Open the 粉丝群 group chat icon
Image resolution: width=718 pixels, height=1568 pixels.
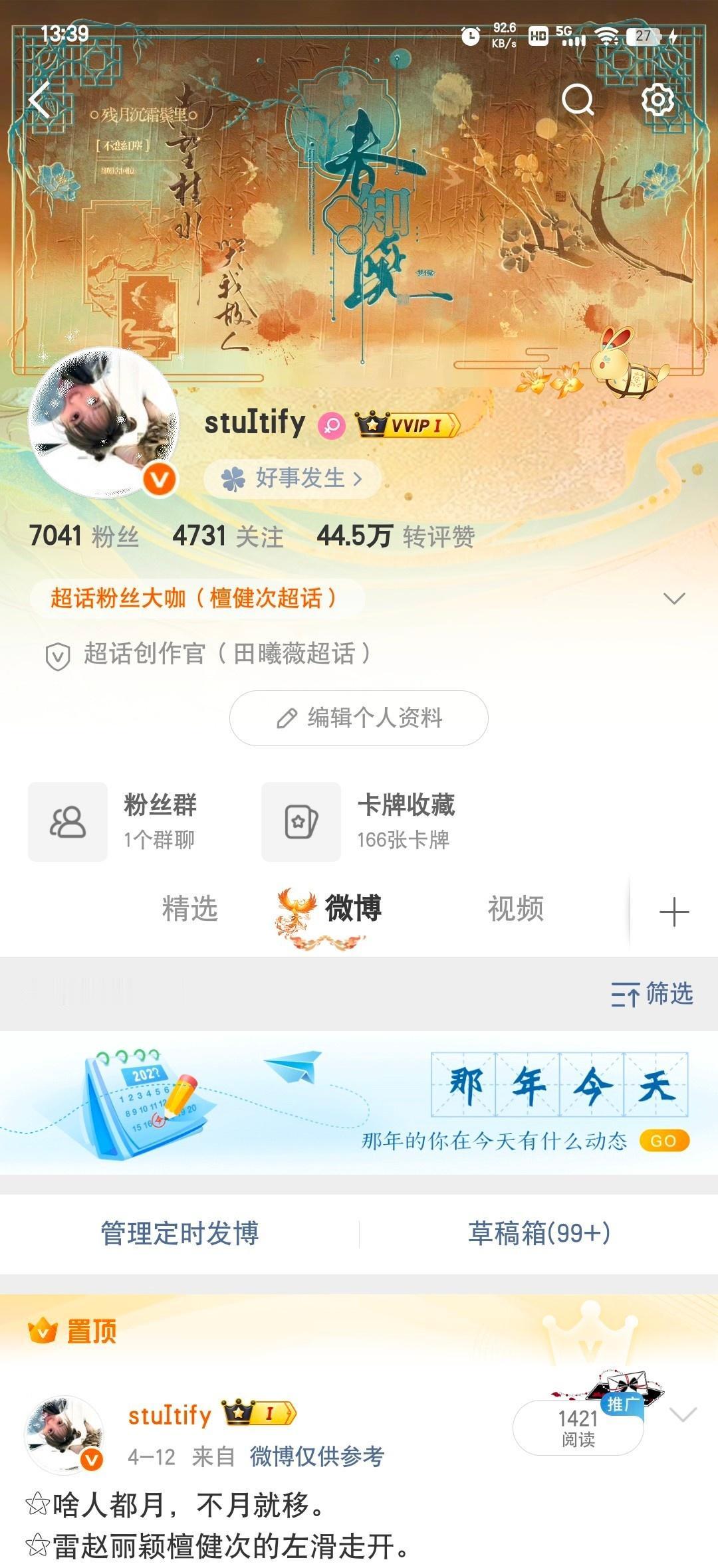67,822
